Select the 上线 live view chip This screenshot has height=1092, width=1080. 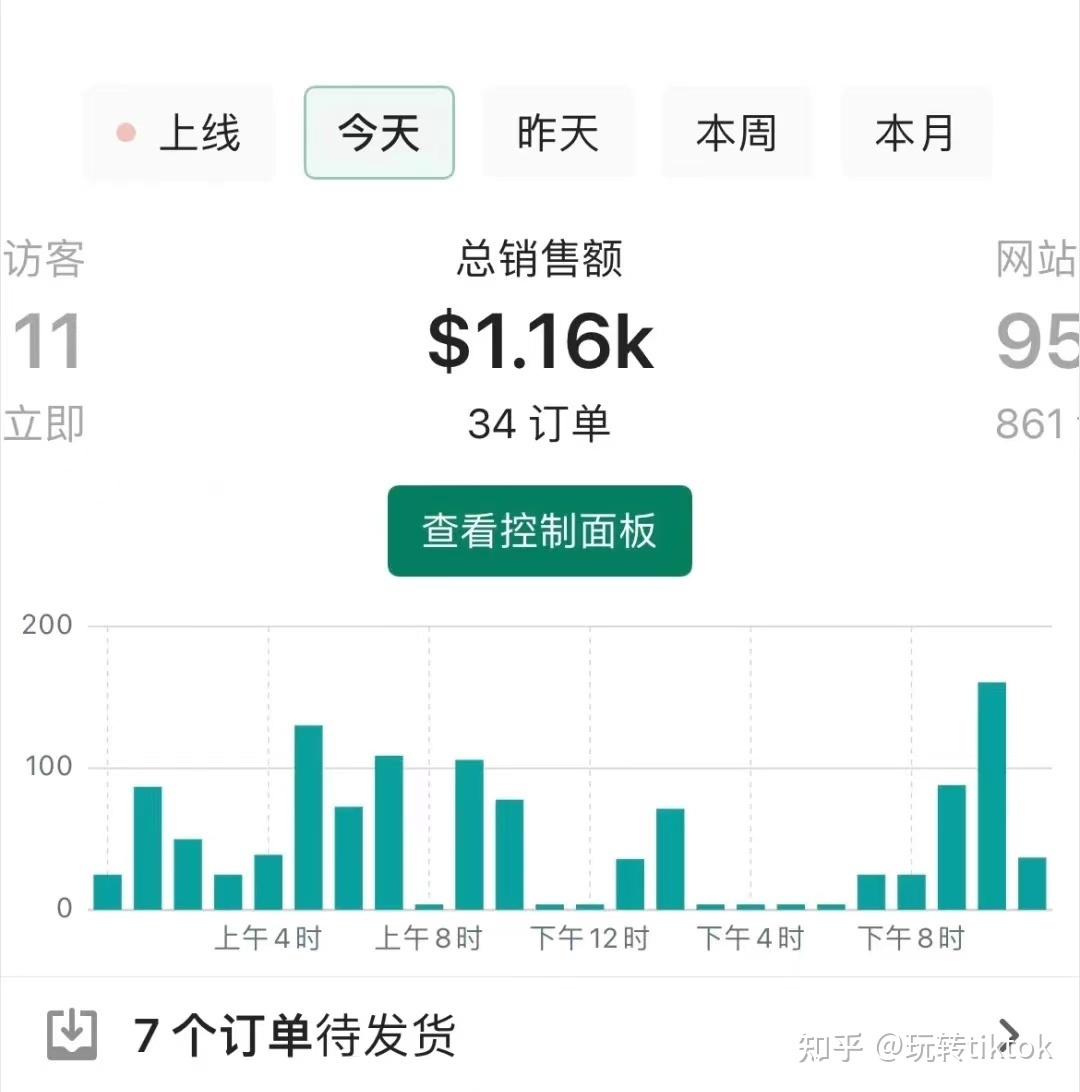point(179,133)
